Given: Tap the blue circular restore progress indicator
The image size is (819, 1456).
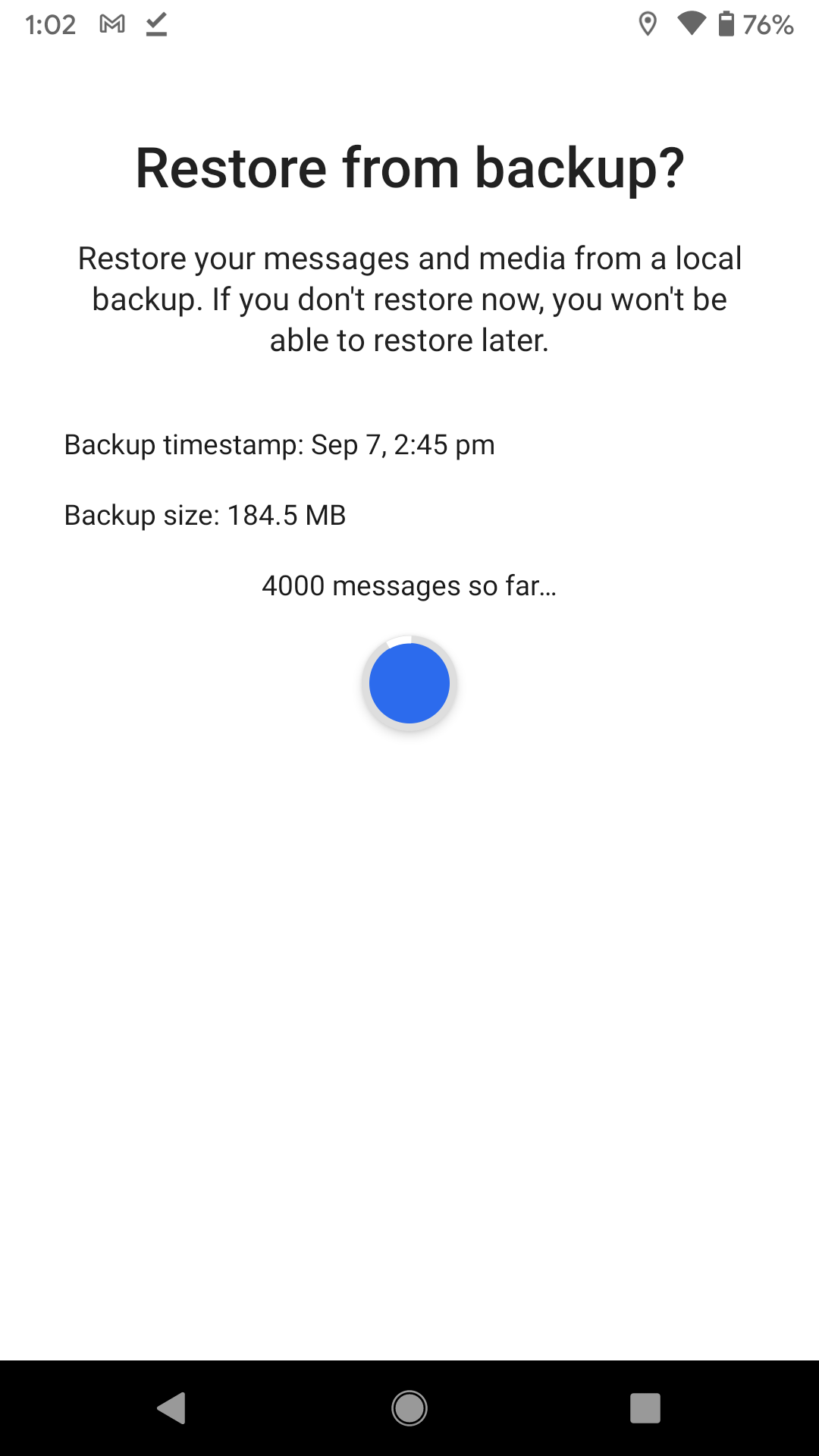Looking at the screenshot, I should tap(409, 682).
